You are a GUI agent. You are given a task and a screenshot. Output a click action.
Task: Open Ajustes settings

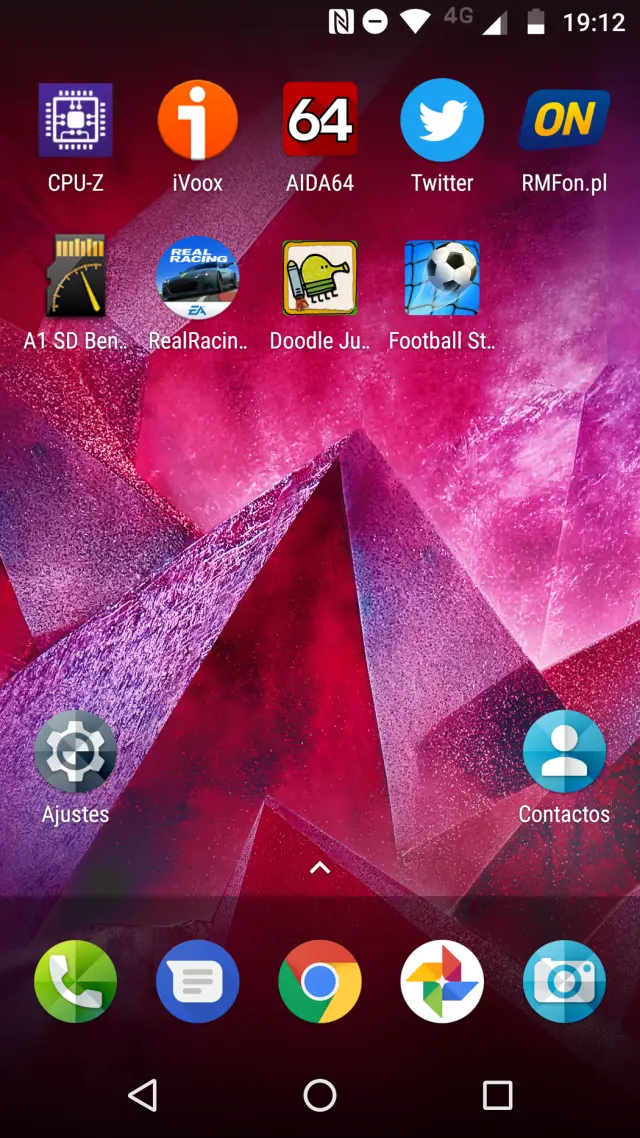(x=76, y=752)
